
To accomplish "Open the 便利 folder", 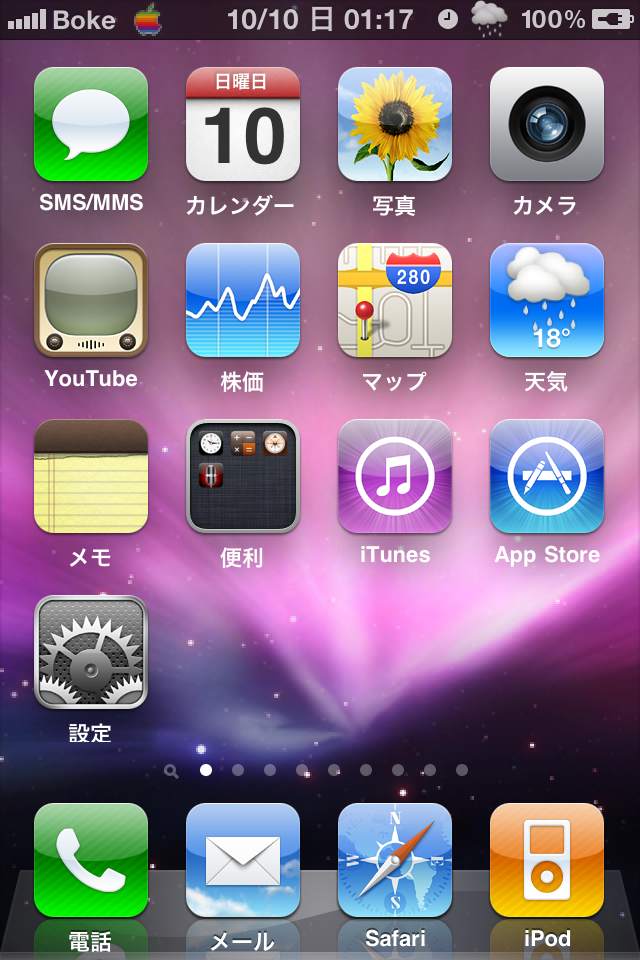I will pos(243,476).
